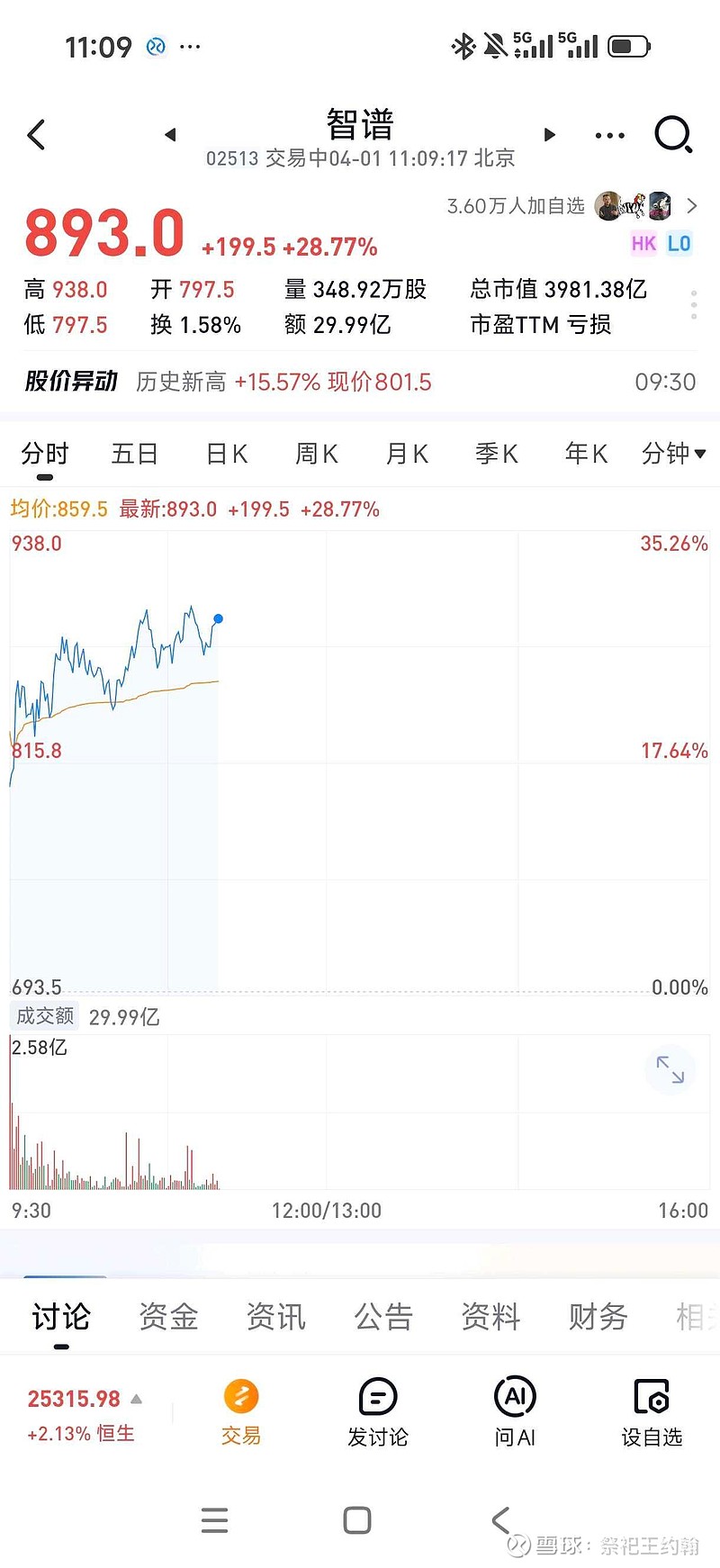Tap the 恒生 index 25315.98 quote
This screenshot has height=1568, width=720.
(x=76, y=1398)
